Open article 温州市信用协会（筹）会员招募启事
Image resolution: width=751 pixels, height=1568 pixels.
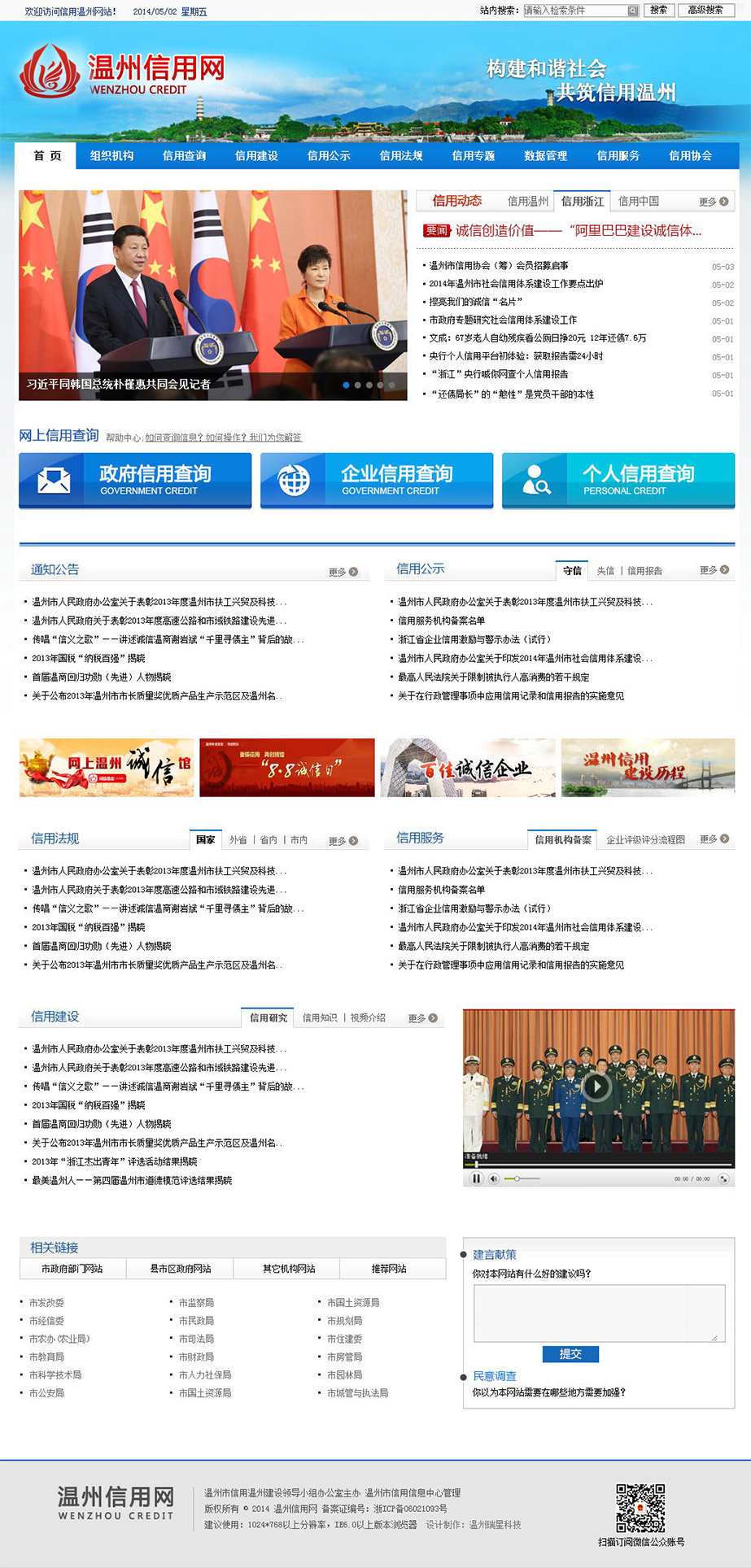pyautogui.click(x=498, y=266)
